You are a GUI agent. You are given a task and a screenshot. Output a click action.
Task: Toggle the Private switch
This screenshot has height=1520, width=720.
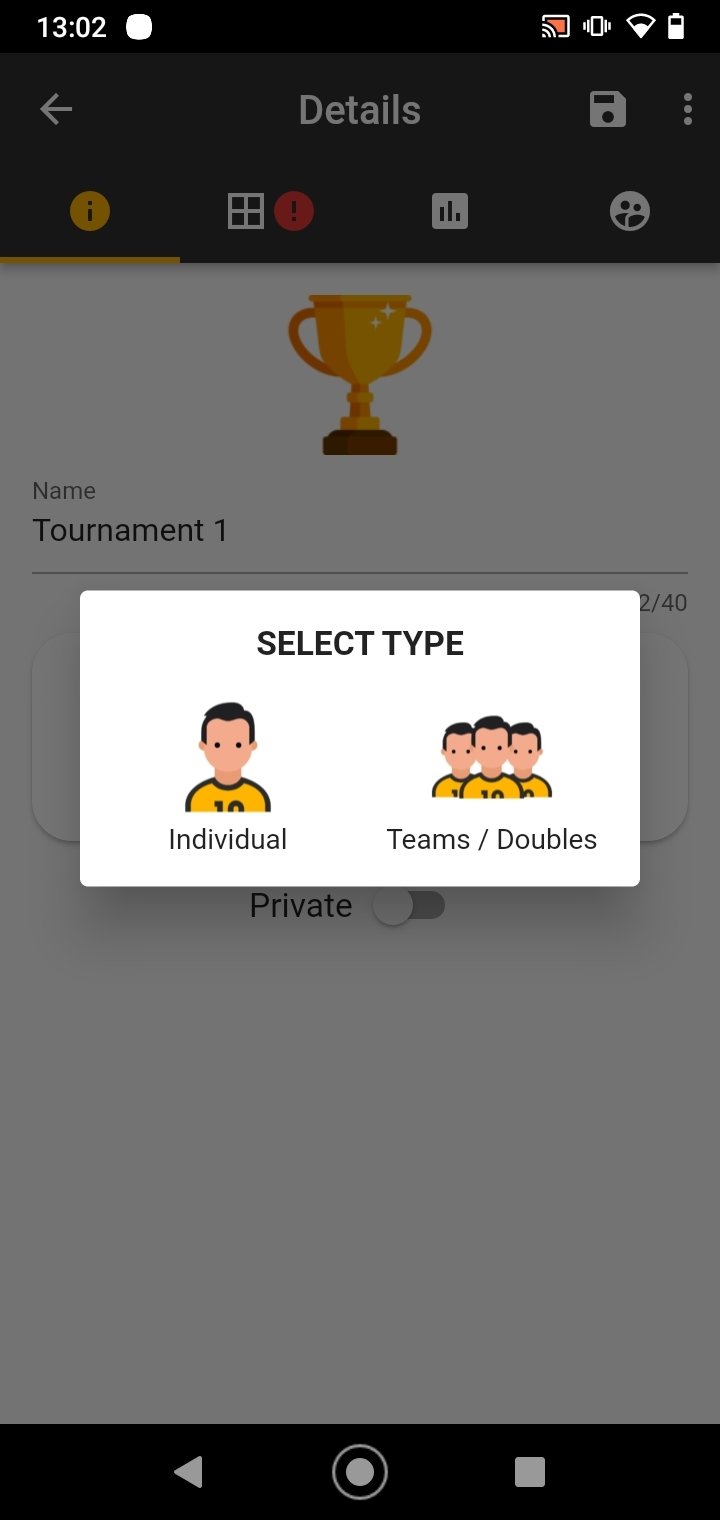[409, 906]
